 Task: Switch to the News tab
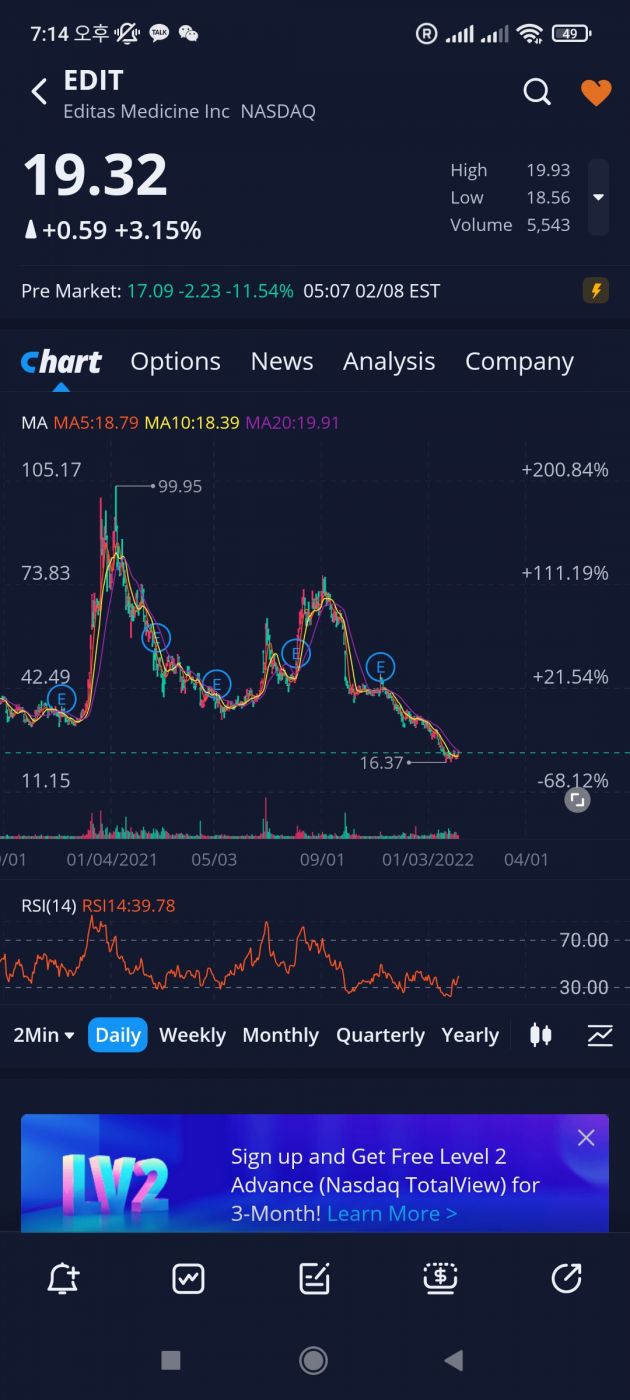[x=282, y=361]
